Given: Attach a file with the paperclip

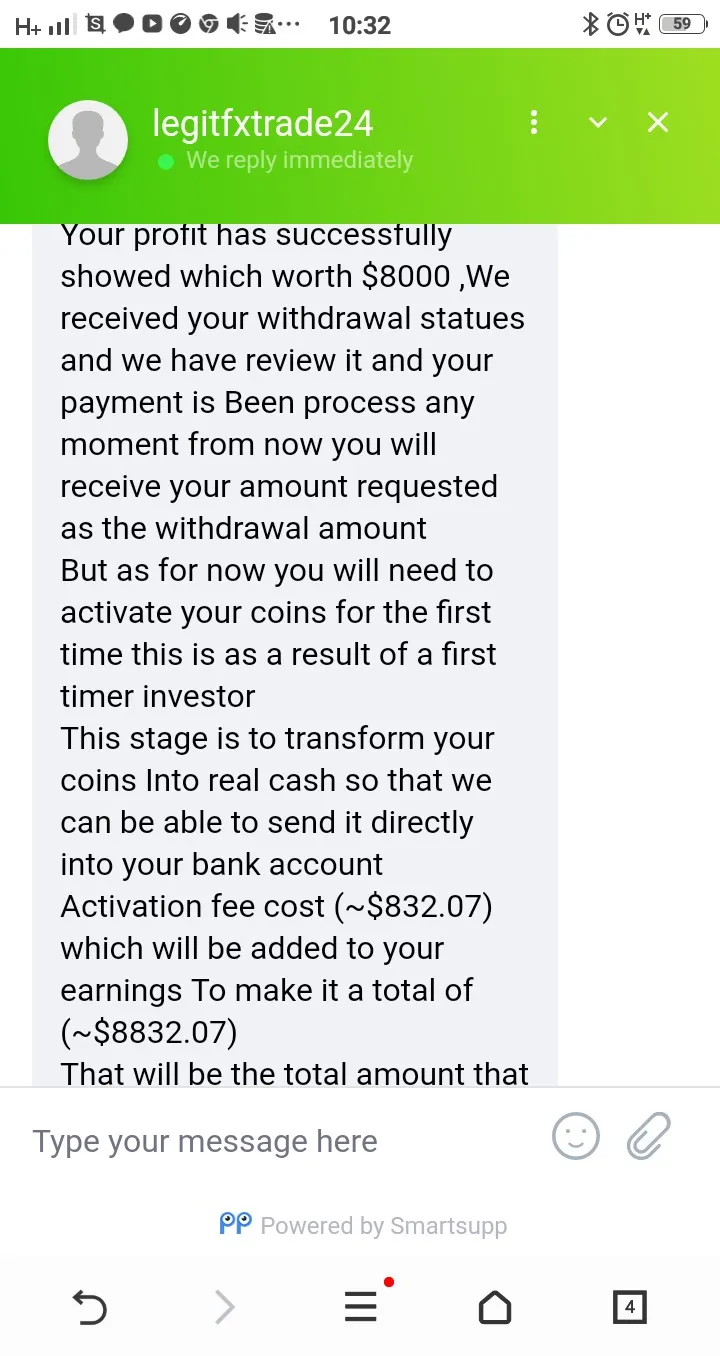Looking at the screenshot, I should coord(649,1137).
